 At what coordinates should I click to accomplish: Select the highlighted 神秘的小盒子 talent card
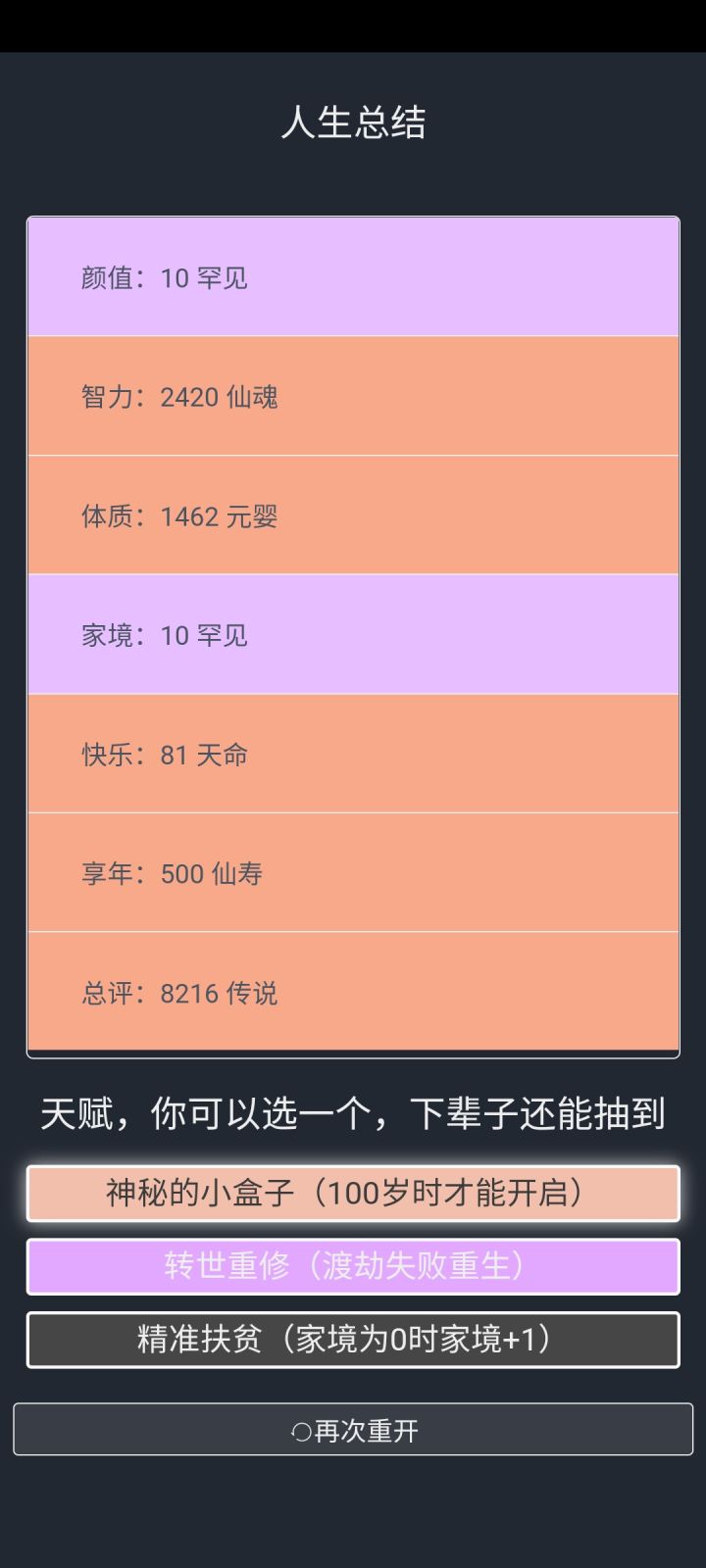353,1194
